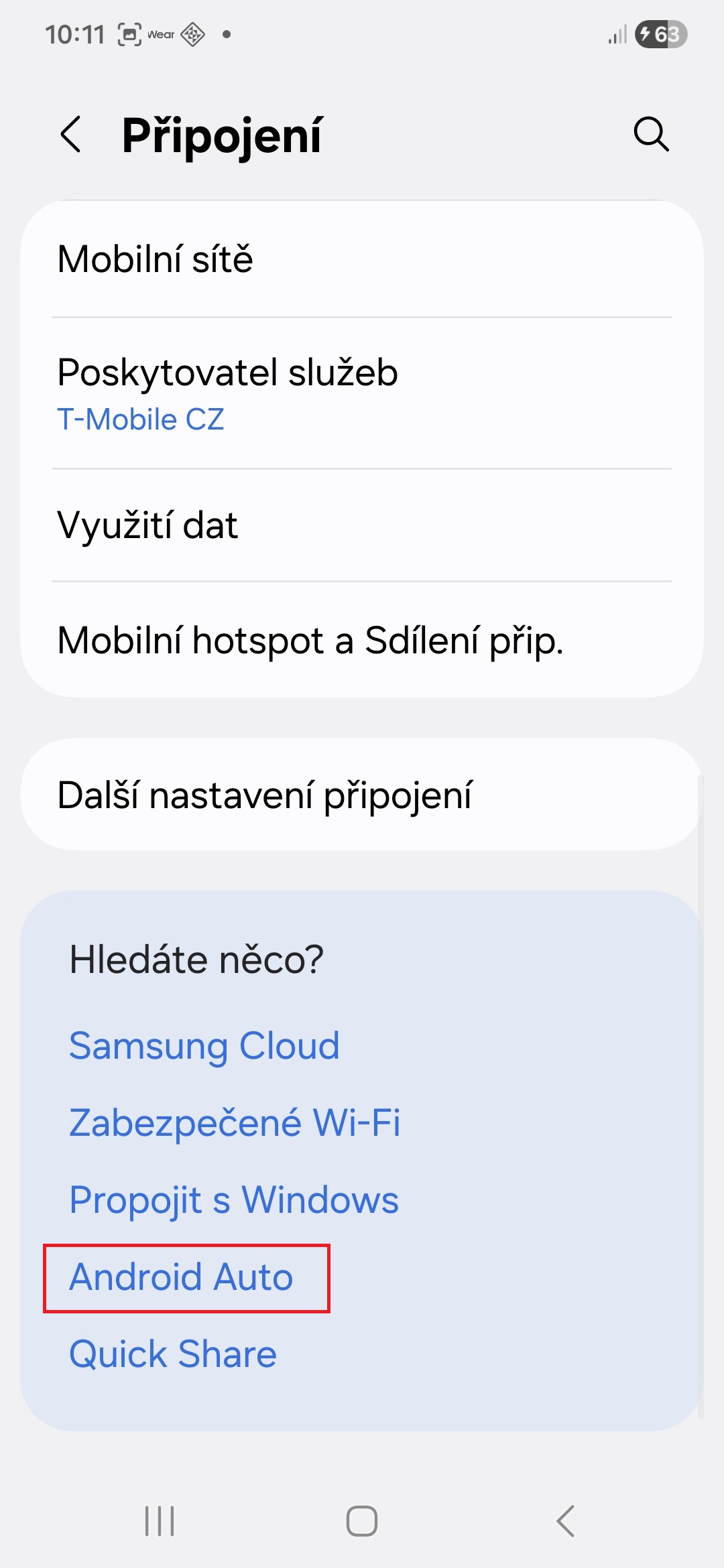Open Další nastavení připojení
Viewport: 724px width, 1568px height.
[x=362, y=795]
